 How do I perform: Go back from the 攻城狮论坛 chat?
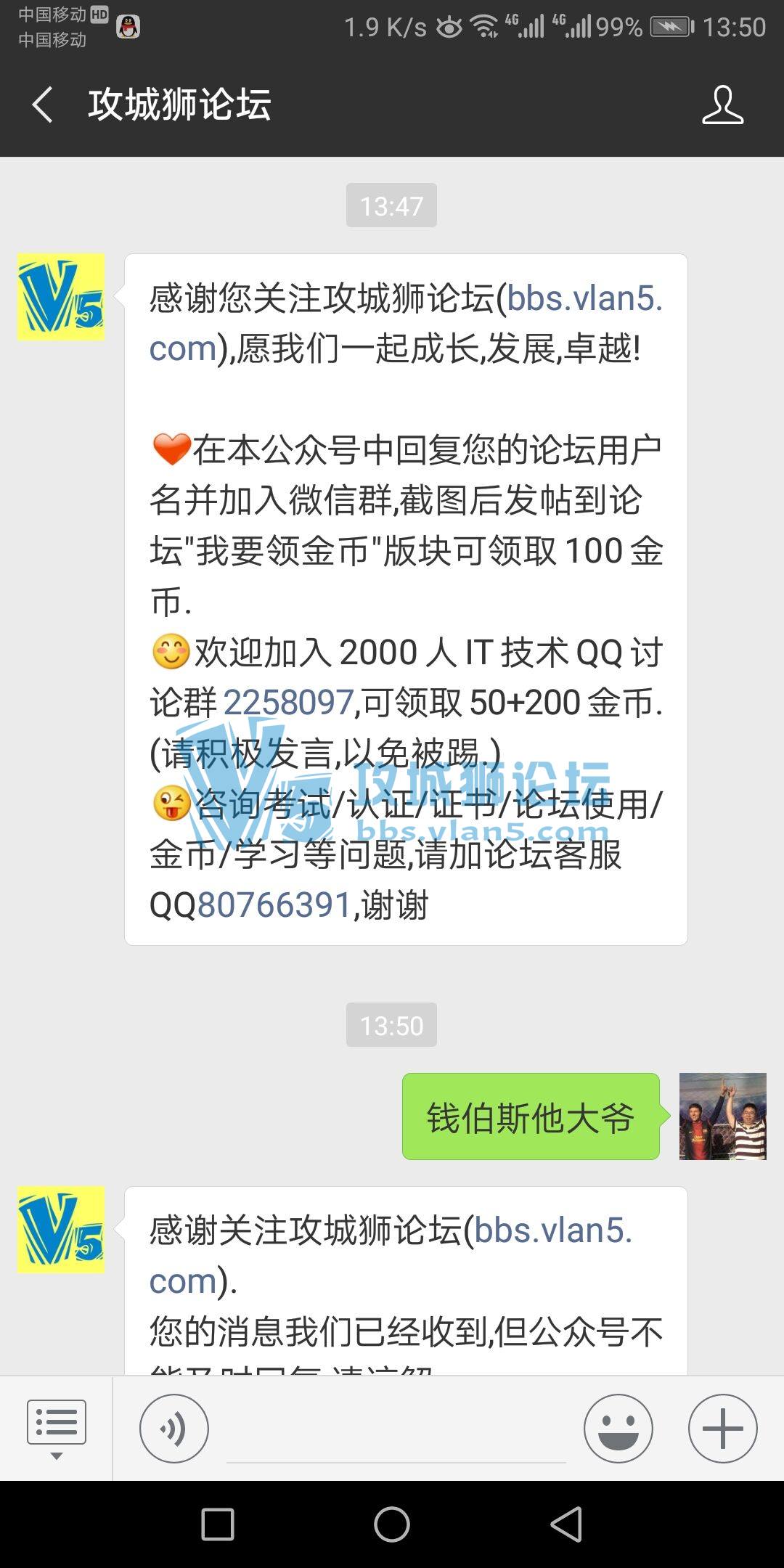tap(43, 105)
